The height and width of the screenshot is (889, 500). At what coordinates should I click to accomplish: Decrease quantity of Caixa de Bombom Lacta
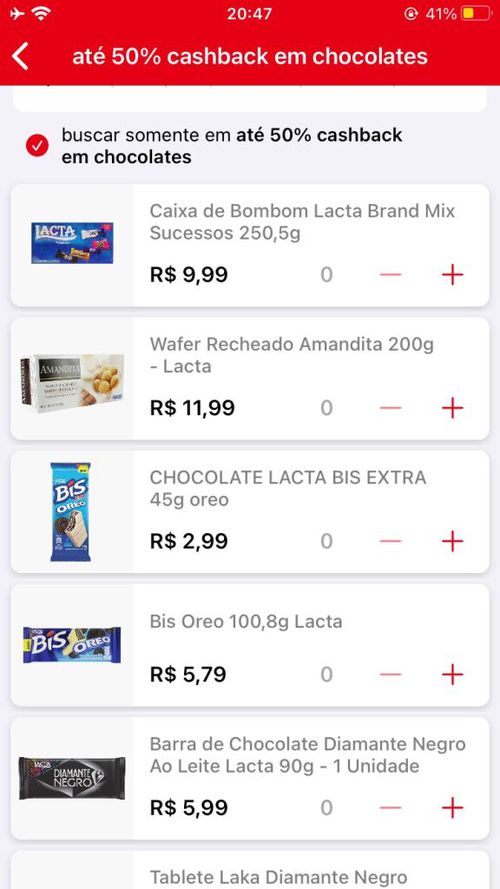coord(391,275)
